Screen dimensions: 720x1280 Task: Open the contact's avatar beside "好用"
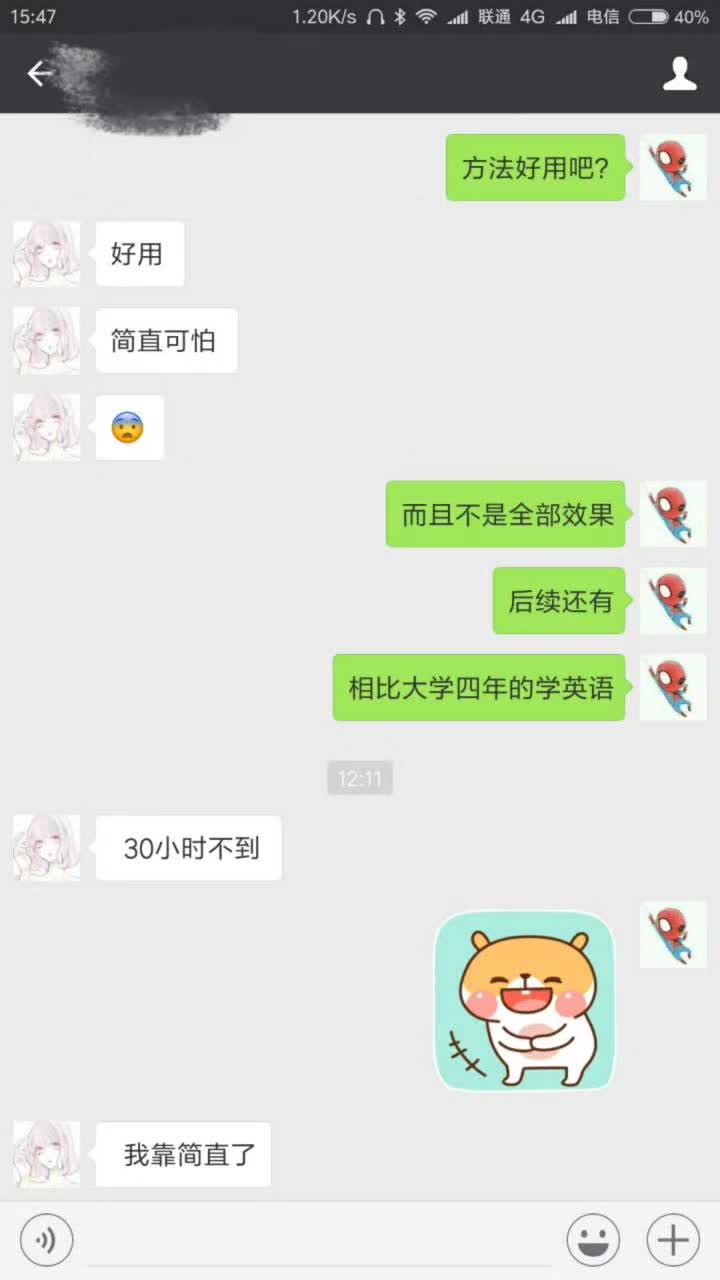(46, 254)
